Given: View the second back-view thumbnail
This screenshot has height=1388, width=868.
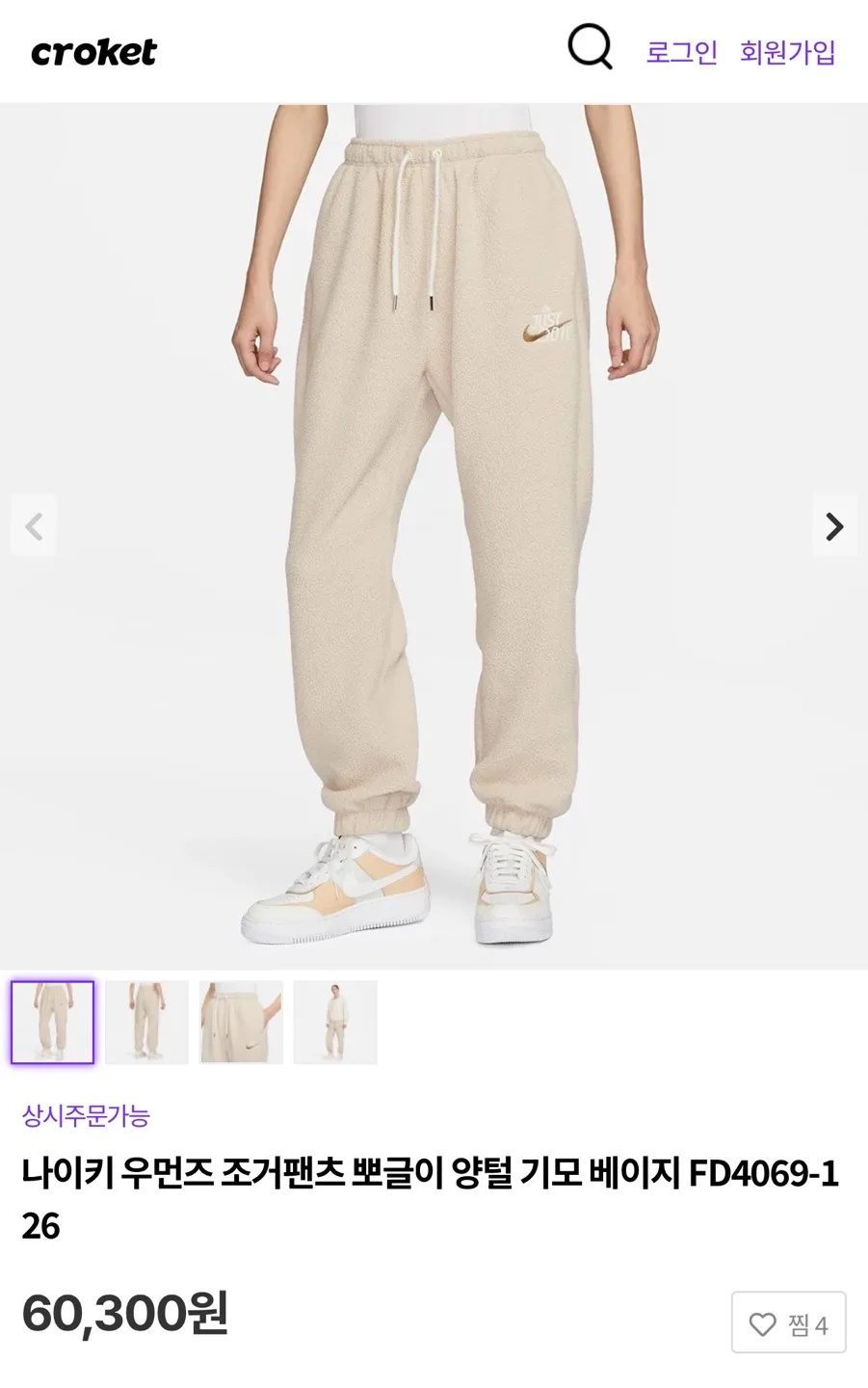Looking at the screenshot, I should tap(147, 1023).
